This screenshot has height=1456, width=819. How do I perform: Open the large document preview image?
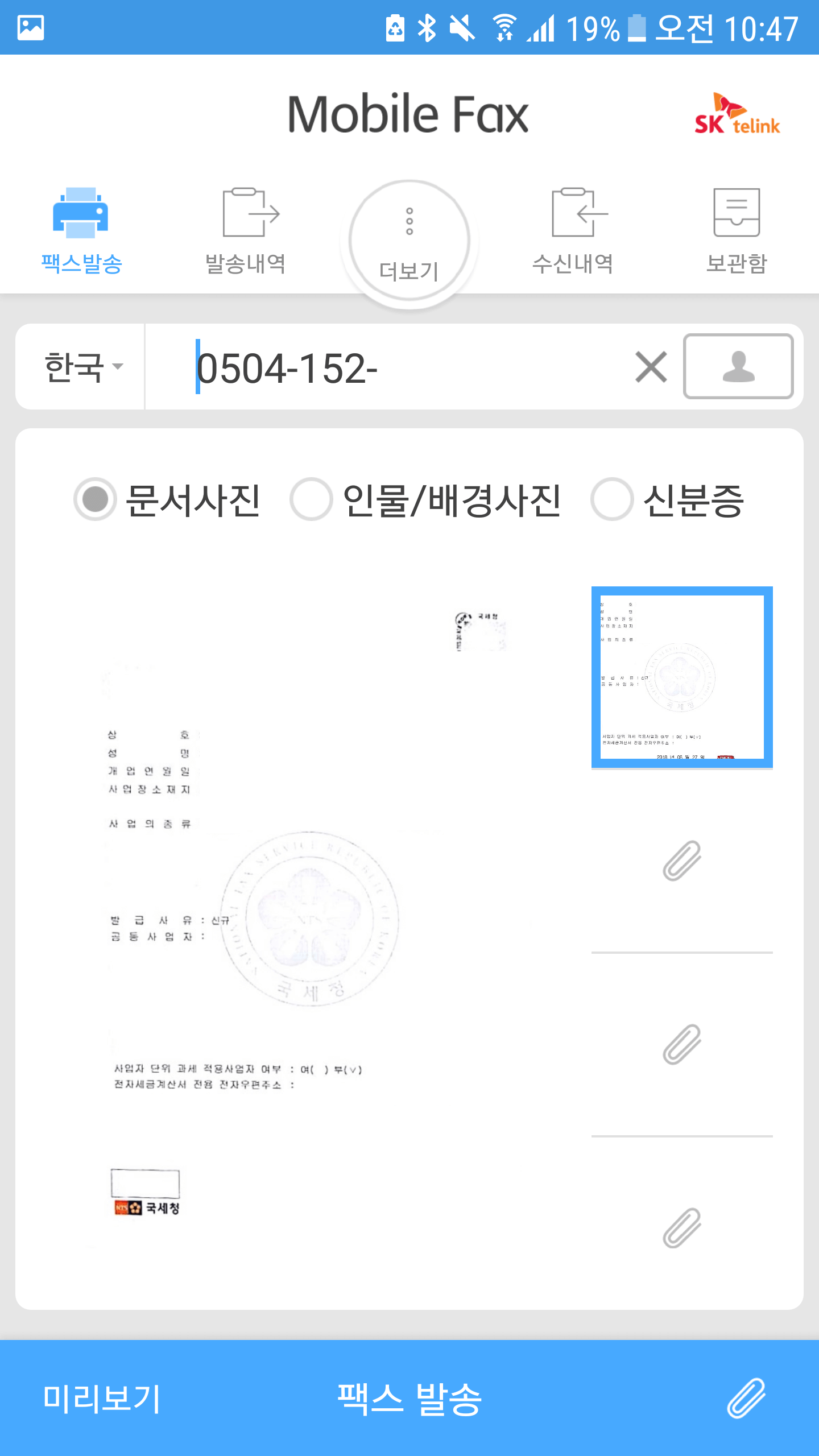pyautogui.click(x=301, y=921)
